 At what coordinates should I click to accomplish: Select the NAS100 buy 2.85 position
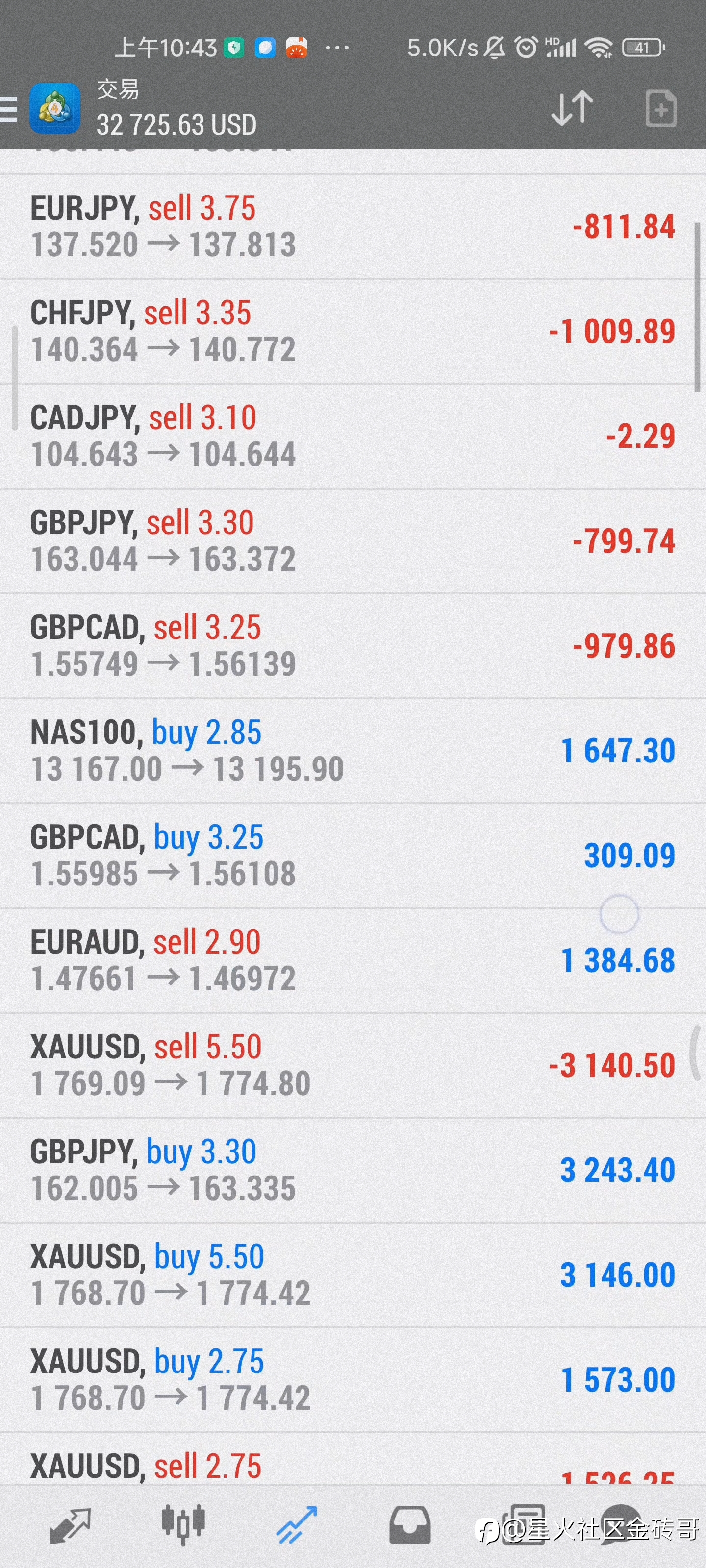tap(353, 751)
